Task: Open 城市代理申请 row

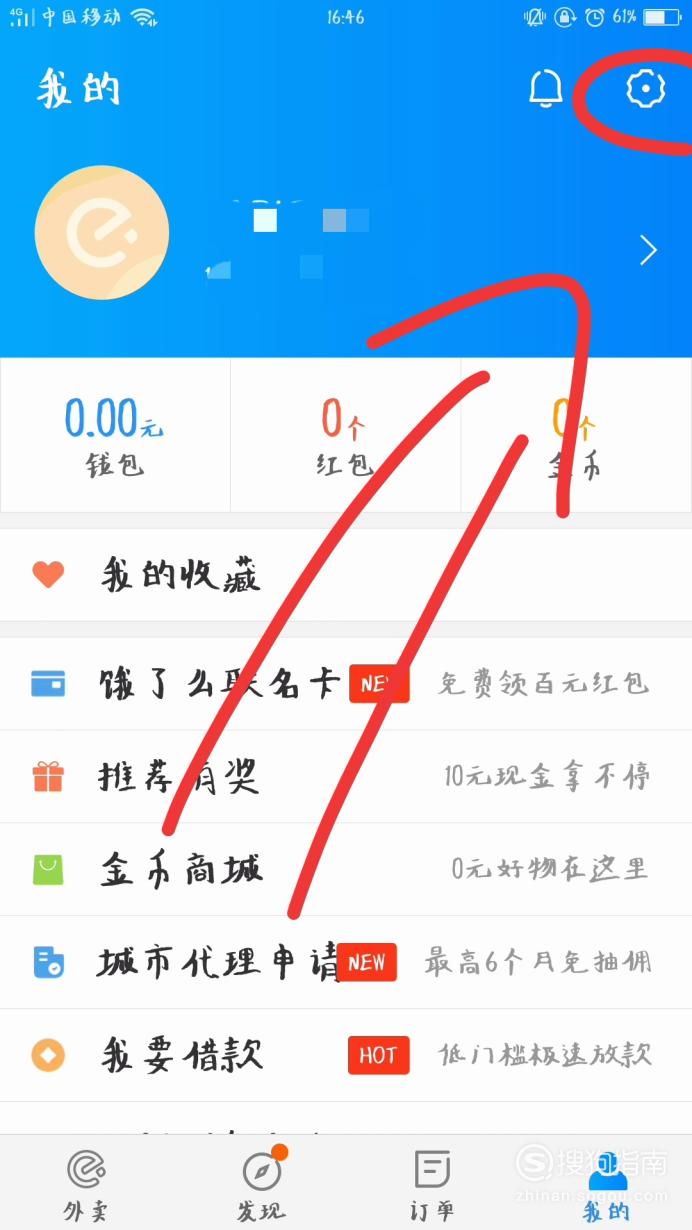Action: 346,962
